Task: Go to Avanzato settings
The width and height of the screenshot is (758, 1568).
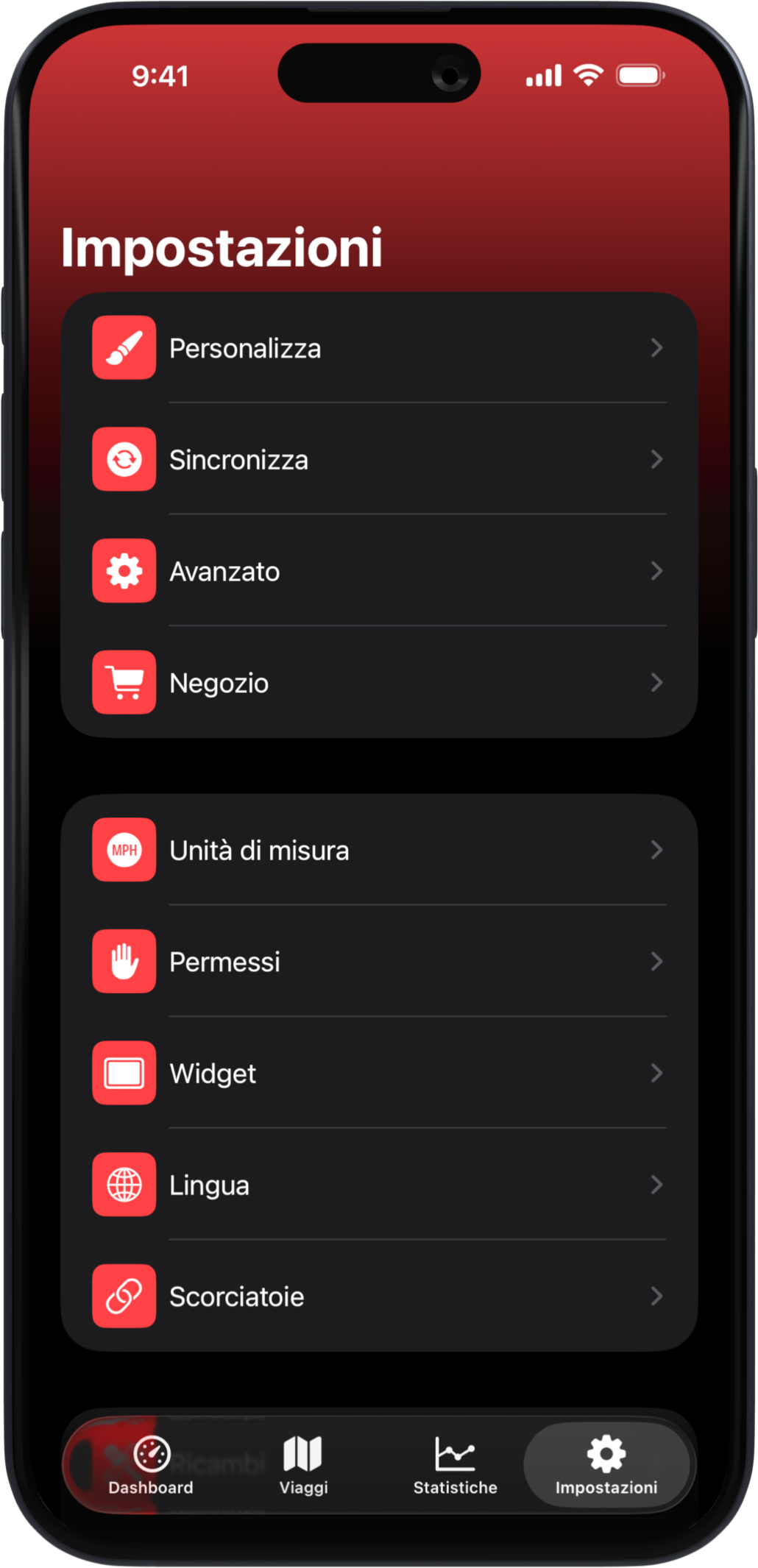Action: pyautogui.click(x=378, y=572)
